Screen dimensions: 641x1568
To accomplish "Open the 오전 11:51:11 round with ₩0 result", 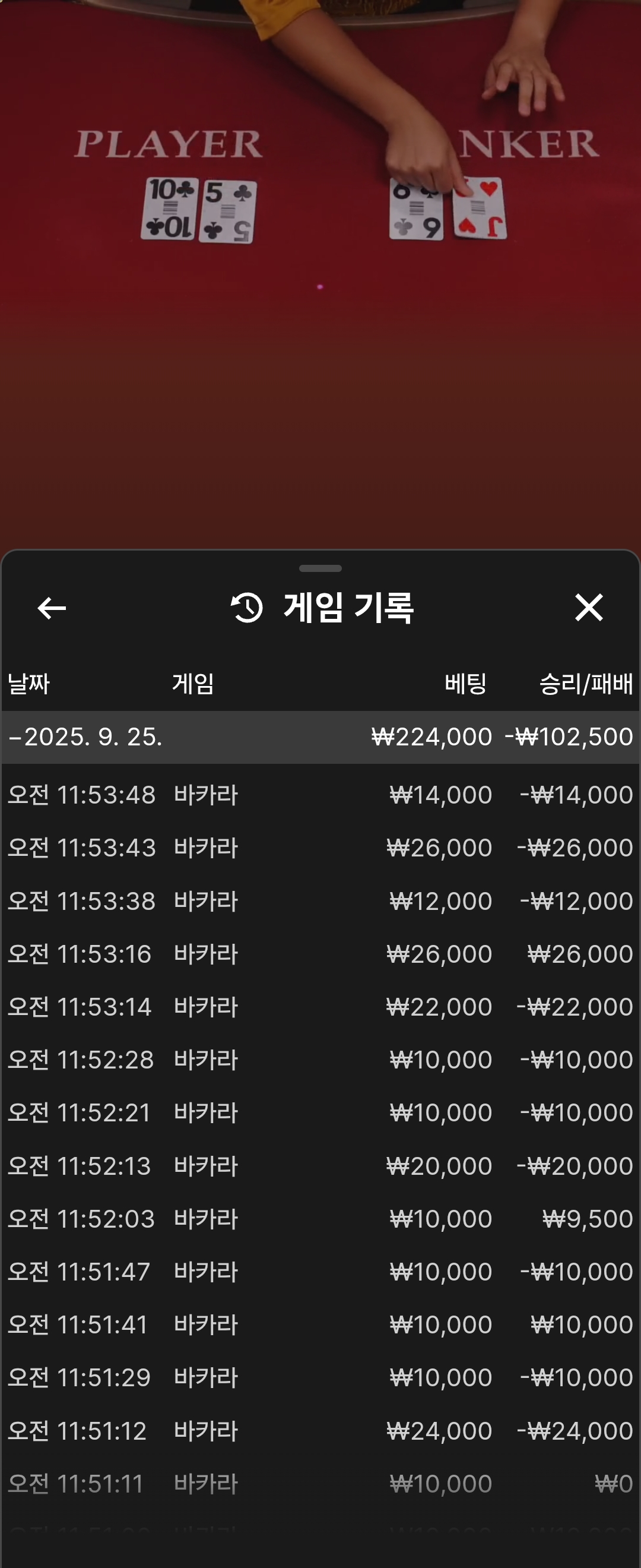I will (320, 1484).
